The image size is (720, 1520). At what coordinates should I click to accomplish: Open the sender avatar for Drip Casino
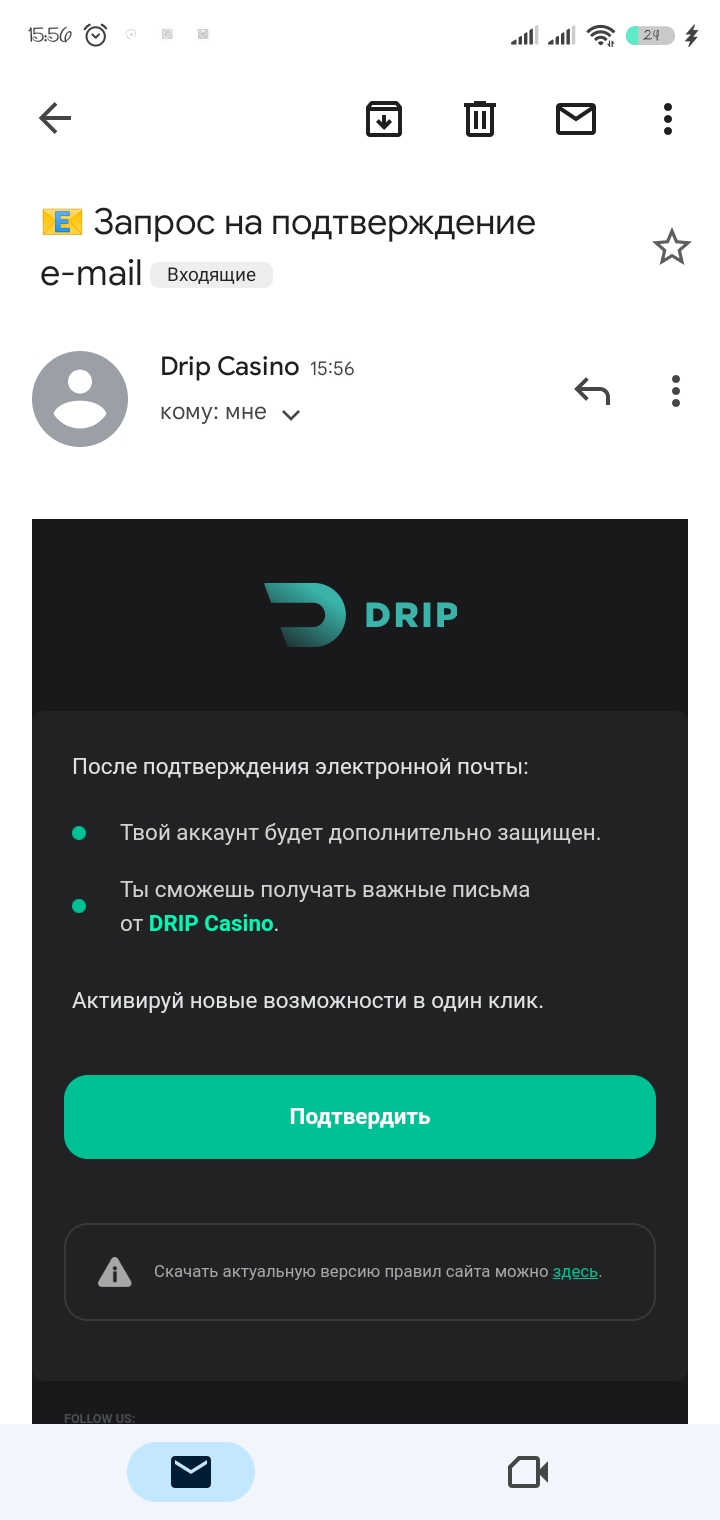click(80, 399)
